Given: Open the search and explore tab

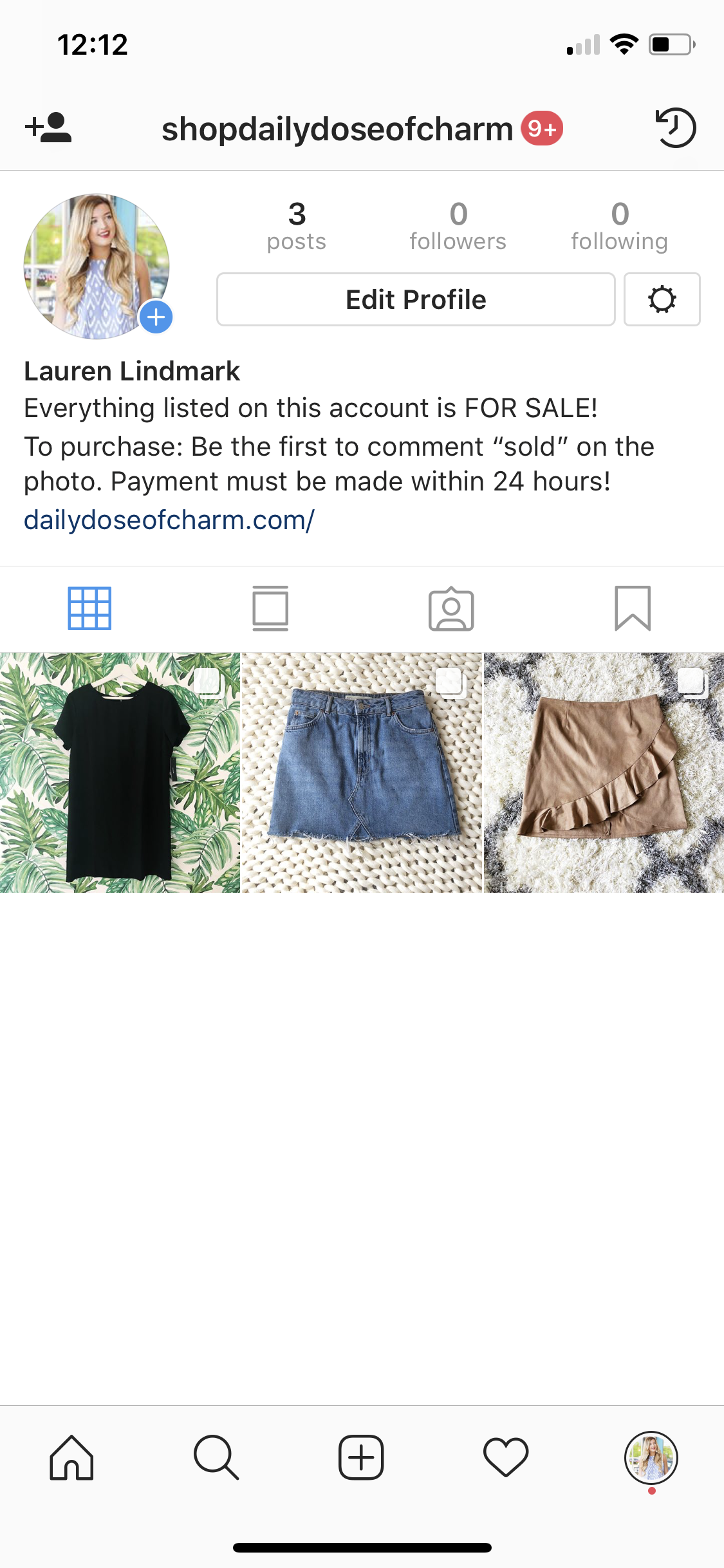Looking at the screenshot, I should [x=216, y=1457].
